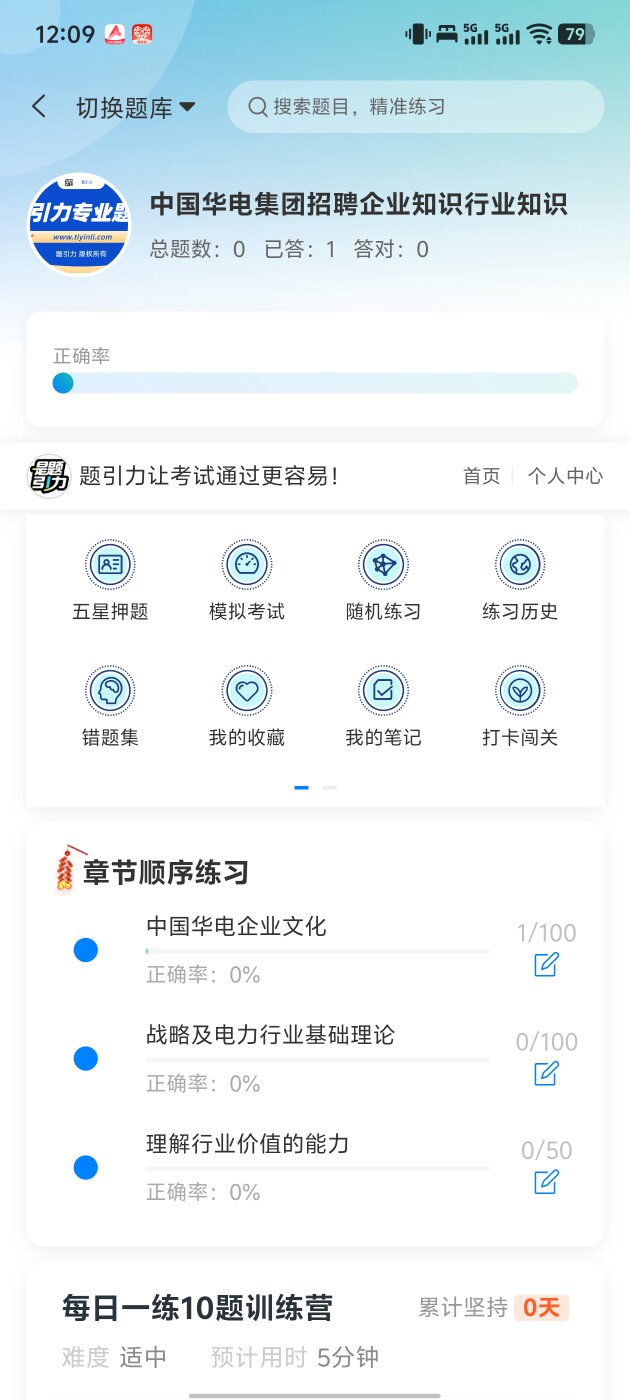Open 个人中心
Viewport: 630px width, 1400px height.
(565, 476)
